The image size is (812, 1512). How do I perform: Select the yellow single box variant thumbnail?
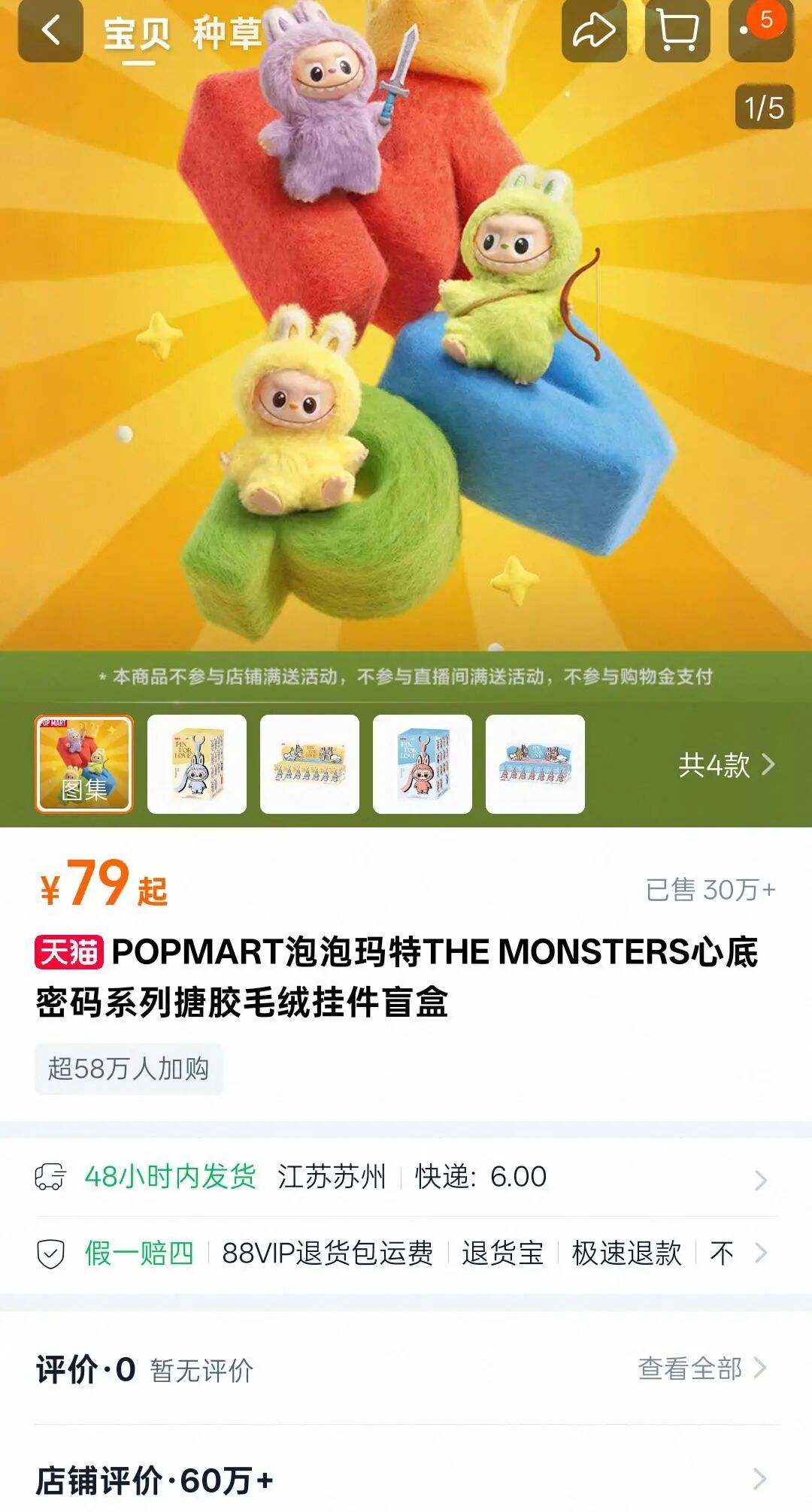[197, 764]
